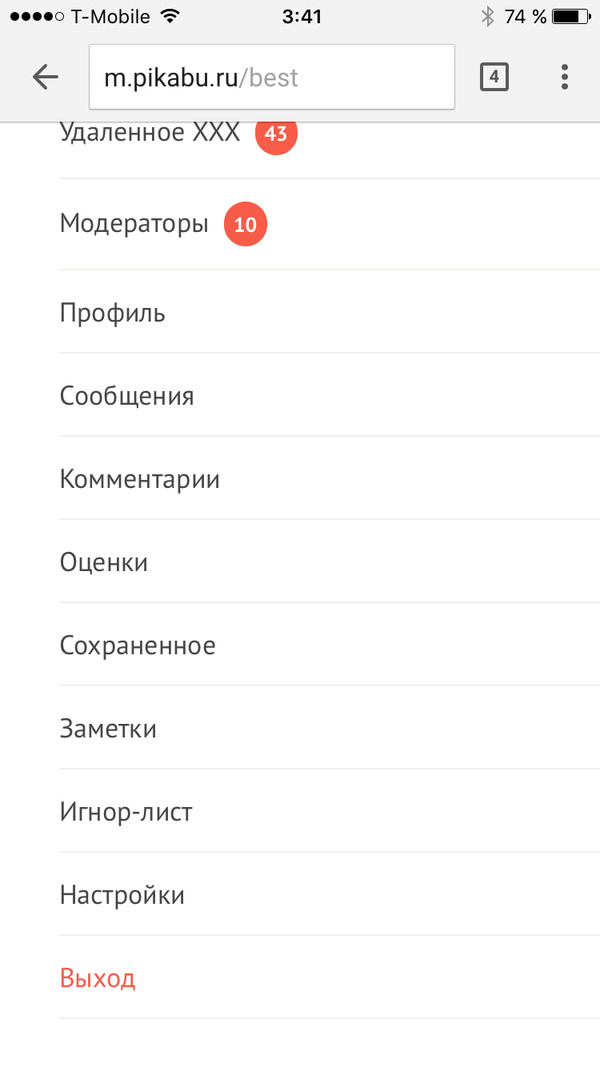The width and height of the screenshot is (600, 1067).
Task: Open Сообщения
Action: [x=127, y=396]
